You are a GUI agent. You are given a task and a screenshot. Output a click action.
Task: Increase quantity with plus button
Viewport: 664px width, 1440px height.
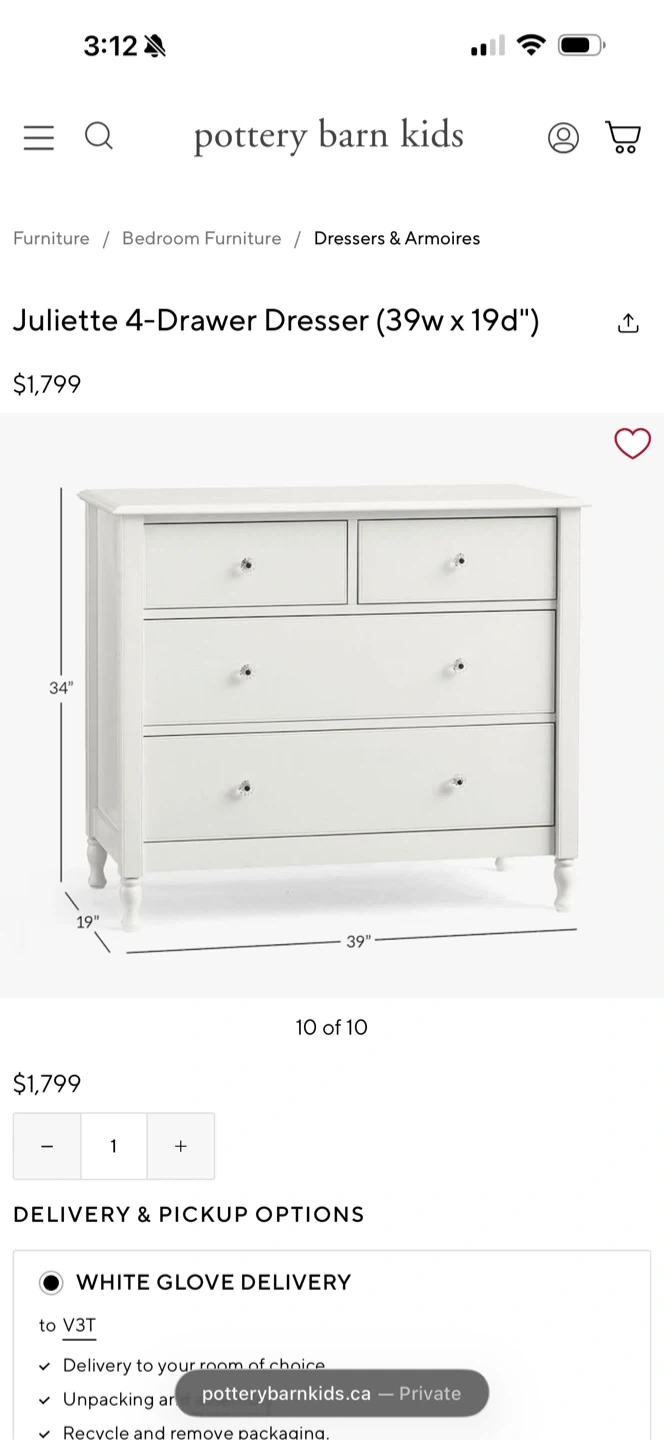[x=180, y=1146]
